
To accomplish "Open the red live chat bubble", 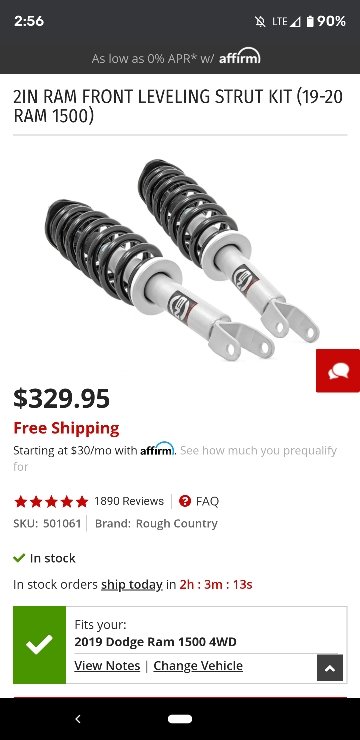I will tap(338, 370).
